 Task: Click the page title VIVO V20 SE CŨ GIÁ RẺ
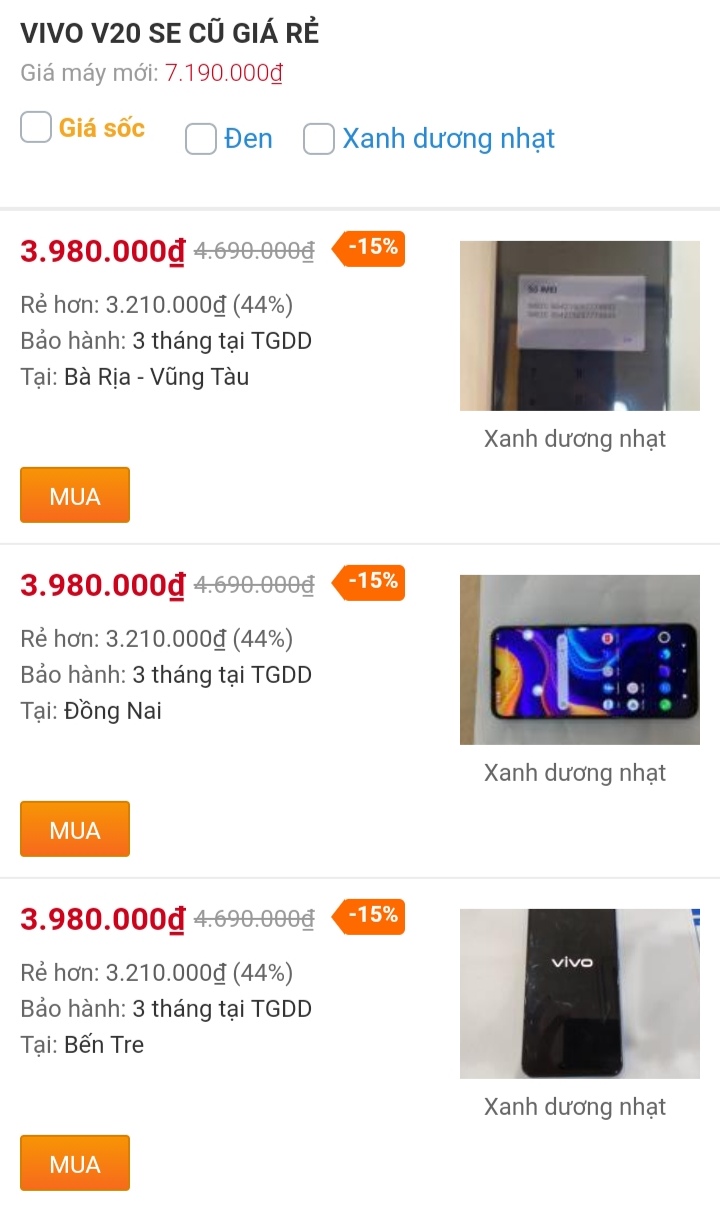(x=170, y=33)
